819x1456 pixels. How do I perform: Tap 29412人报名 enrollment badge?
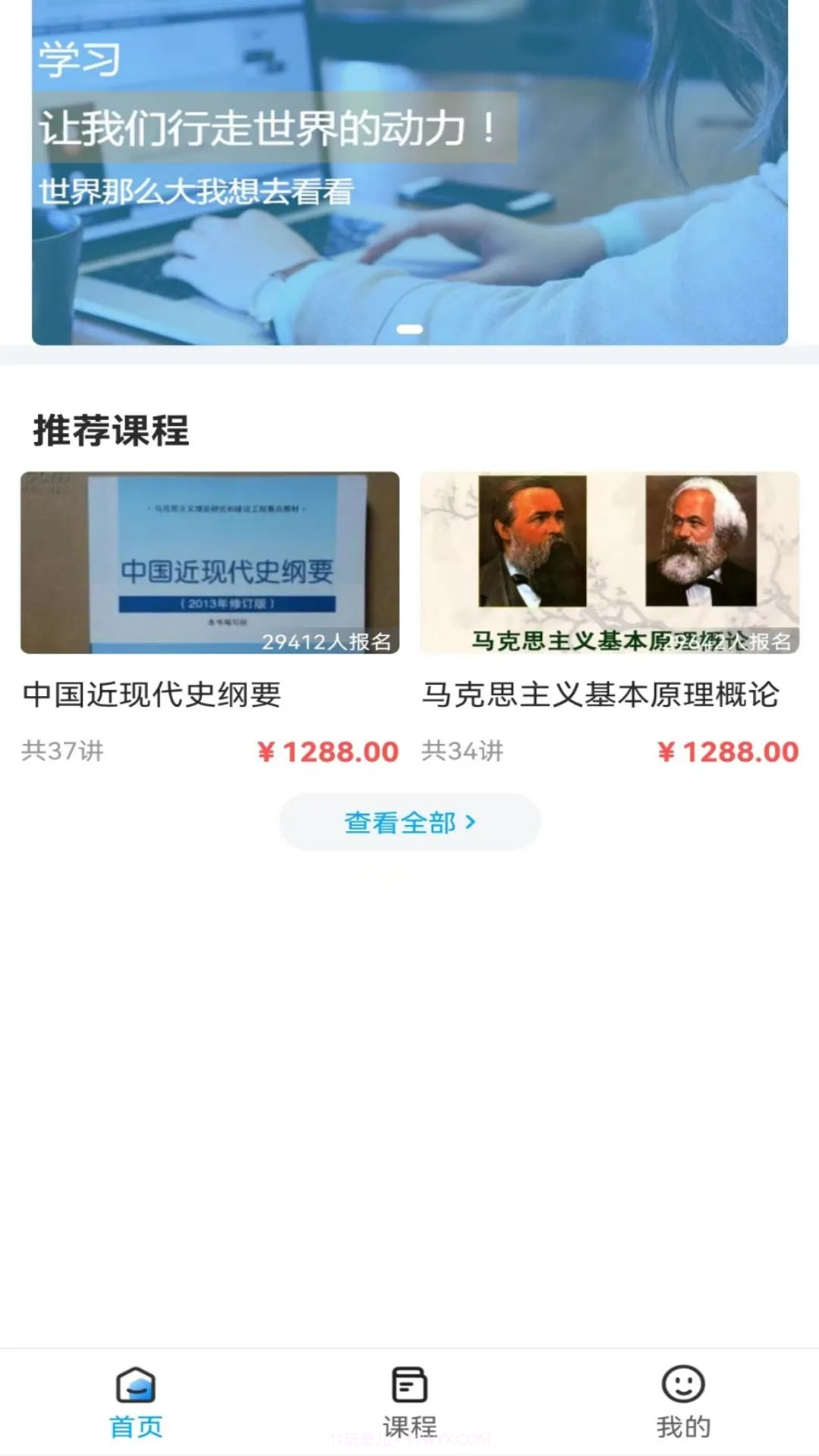[x=325, y=641]
